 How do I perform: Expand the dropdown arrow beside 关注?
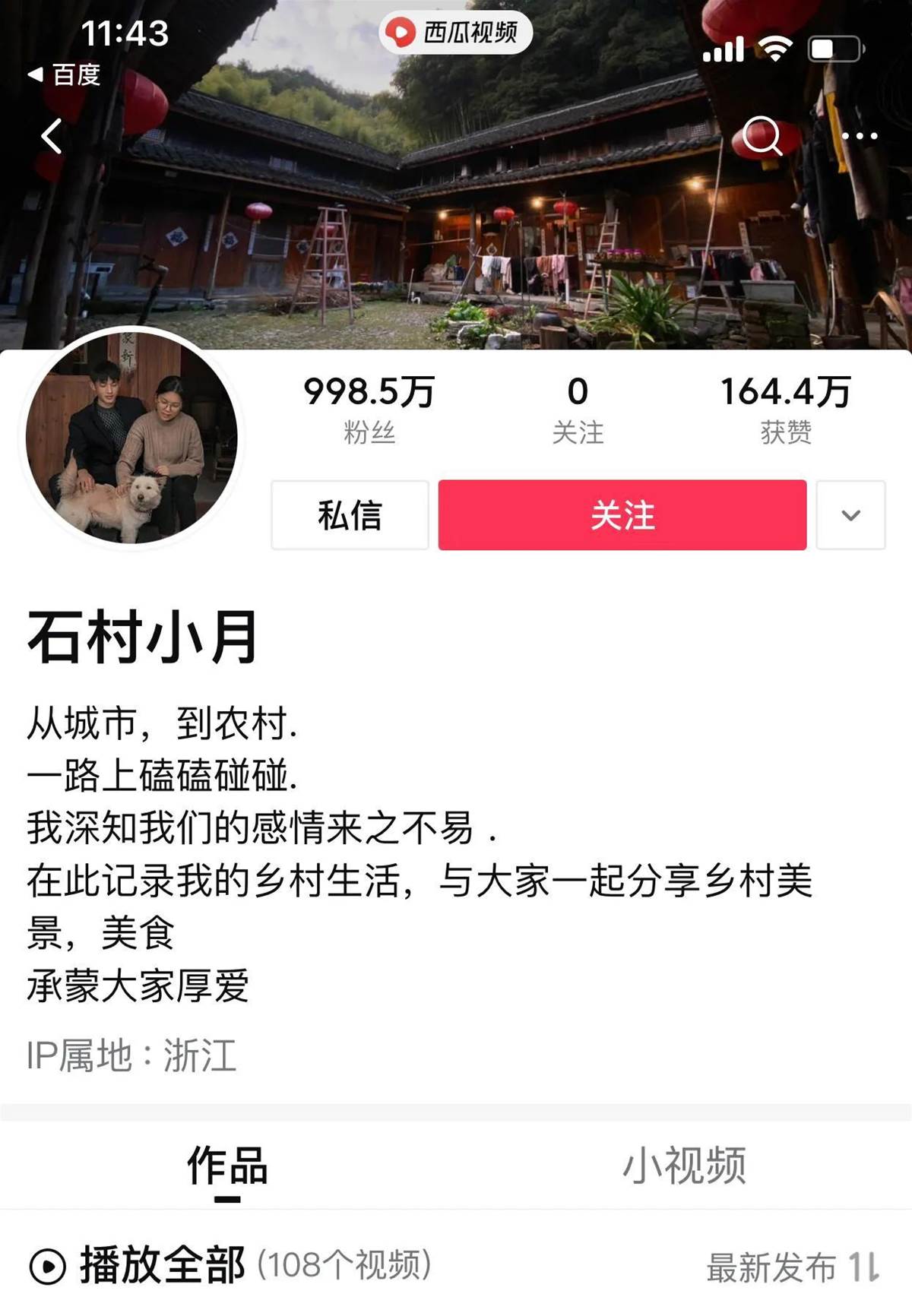850,515
